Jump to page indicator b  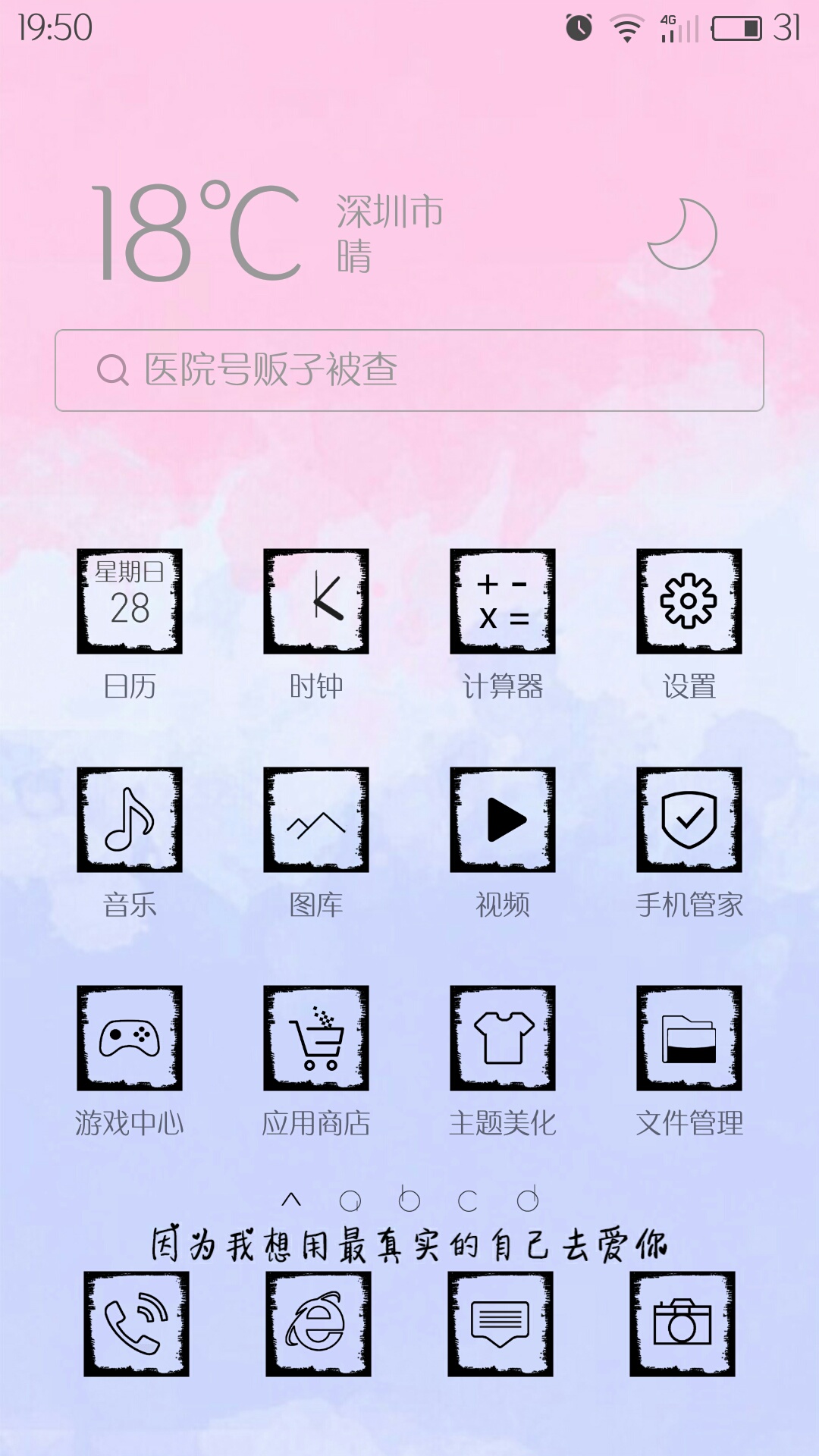409,1199
